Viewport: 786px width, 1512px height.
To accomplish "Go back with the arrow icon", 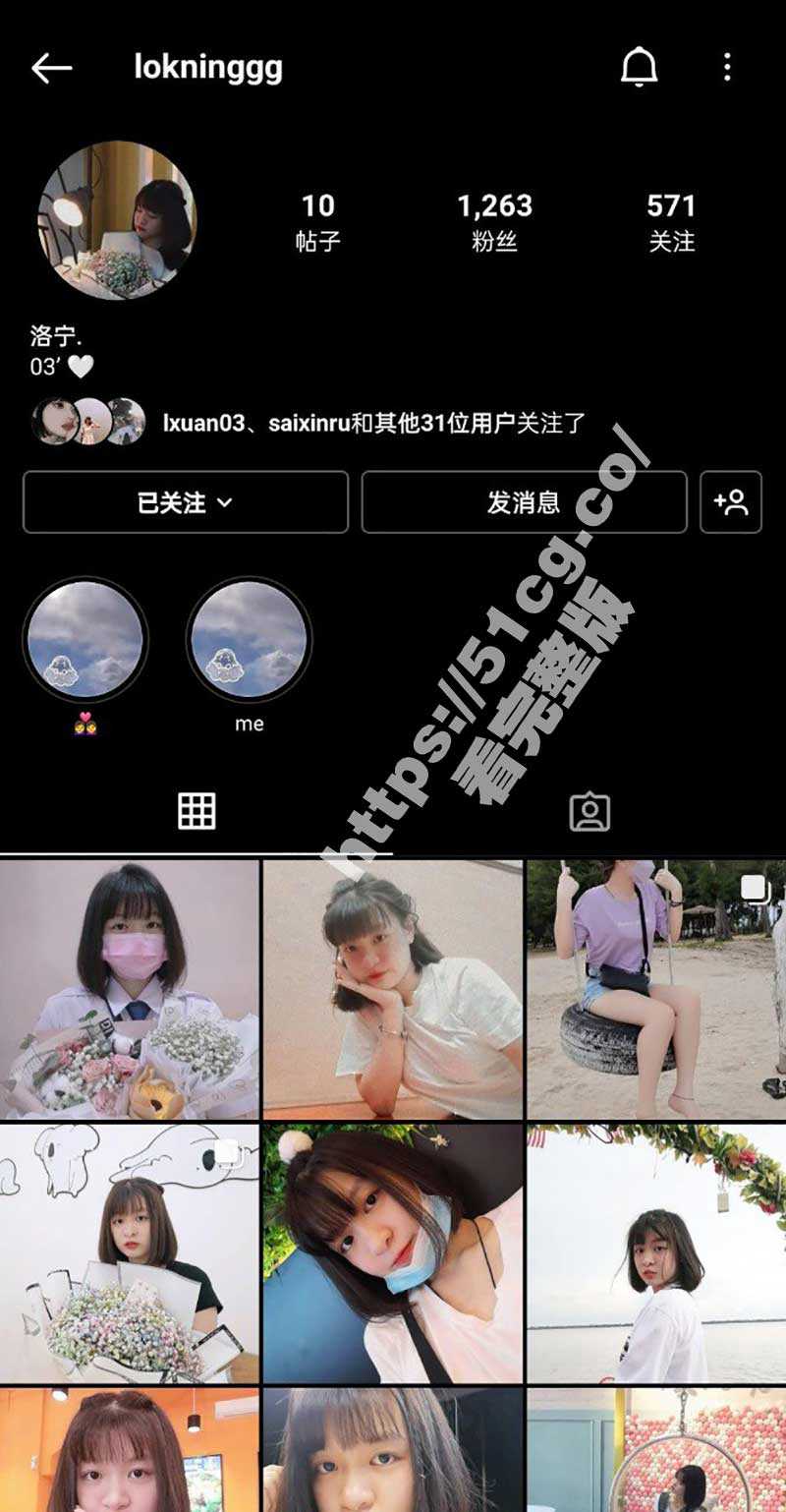I will pyautogui.click(x=51, y=68).
